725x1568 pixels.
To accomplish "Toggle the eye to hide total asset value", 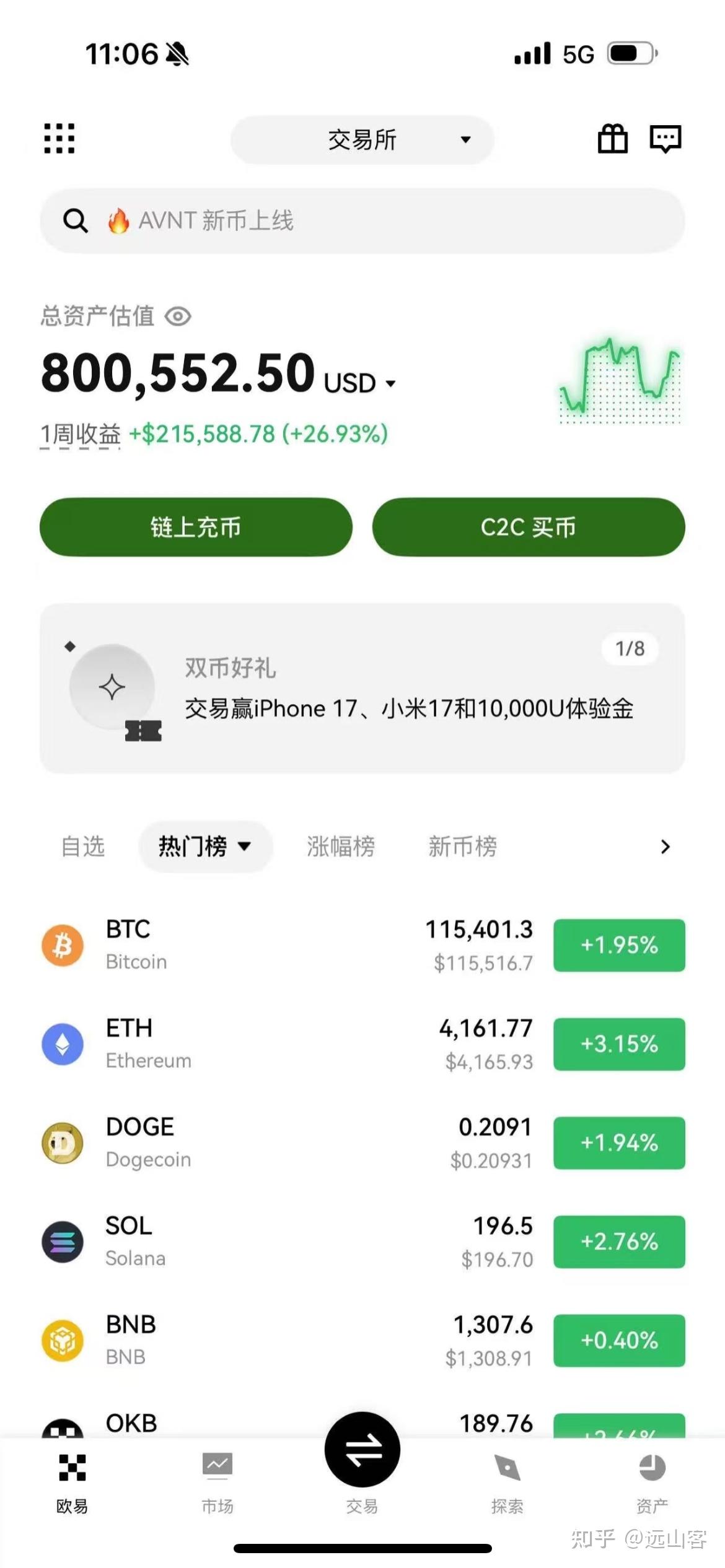I will pyautogui.click(x=177, y=316).
